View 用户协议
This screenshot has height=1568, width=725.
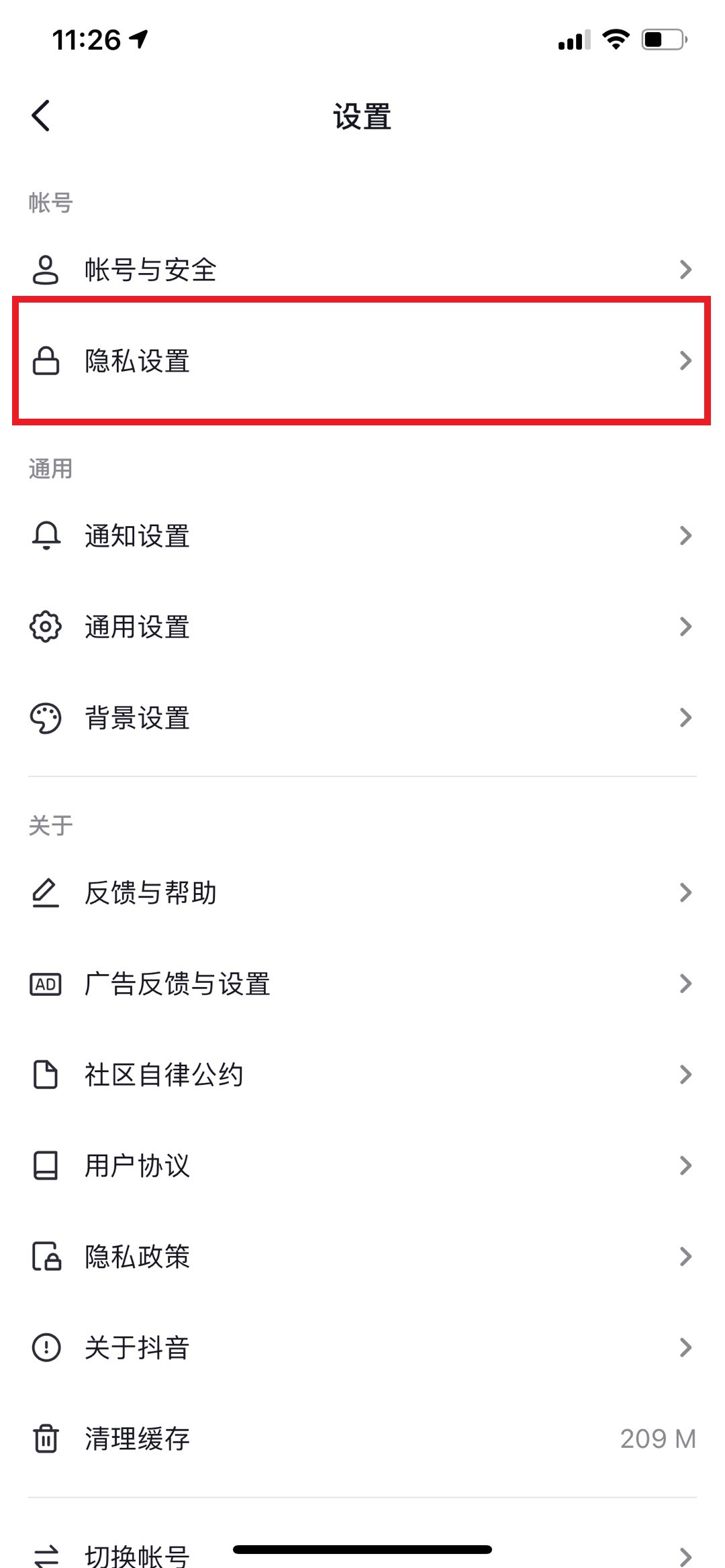[362, 1165]
